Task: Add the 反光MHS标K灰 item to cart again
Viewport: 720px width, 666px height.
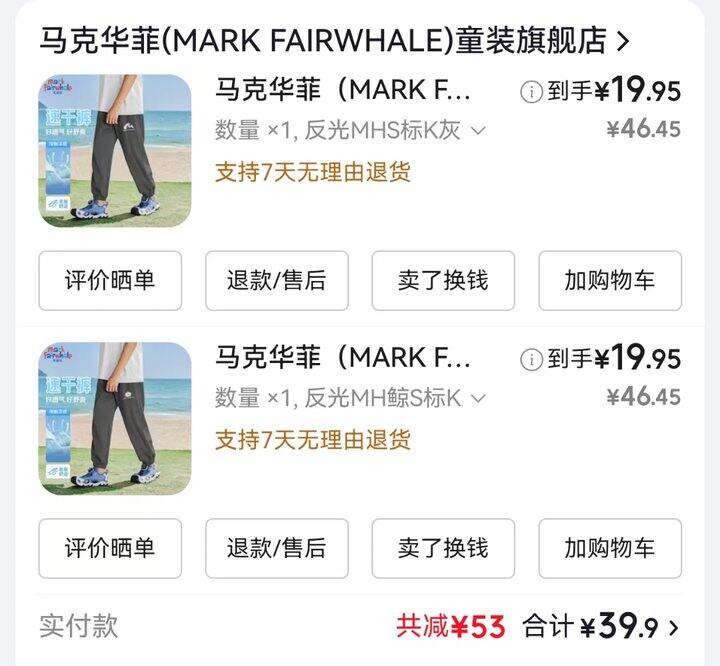Action: click(x=610, y=280)
